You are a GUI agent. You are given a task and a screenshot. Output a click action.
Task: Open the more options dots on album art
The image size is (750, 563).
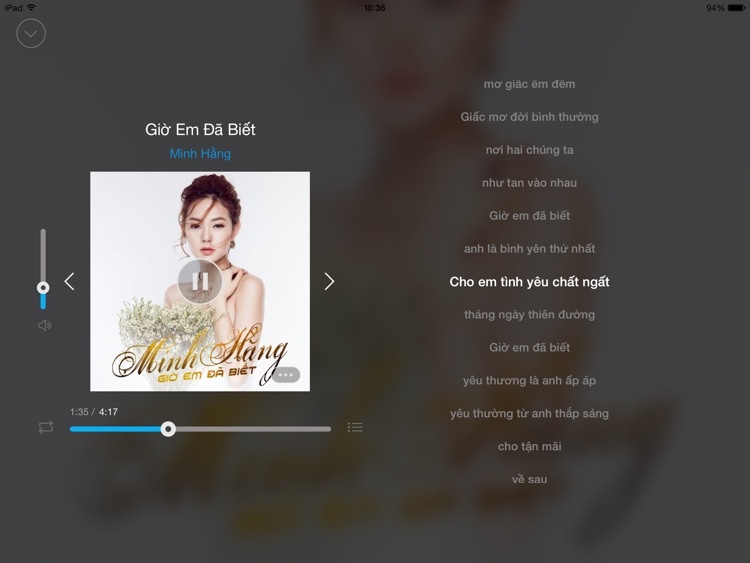click(286, 375)
